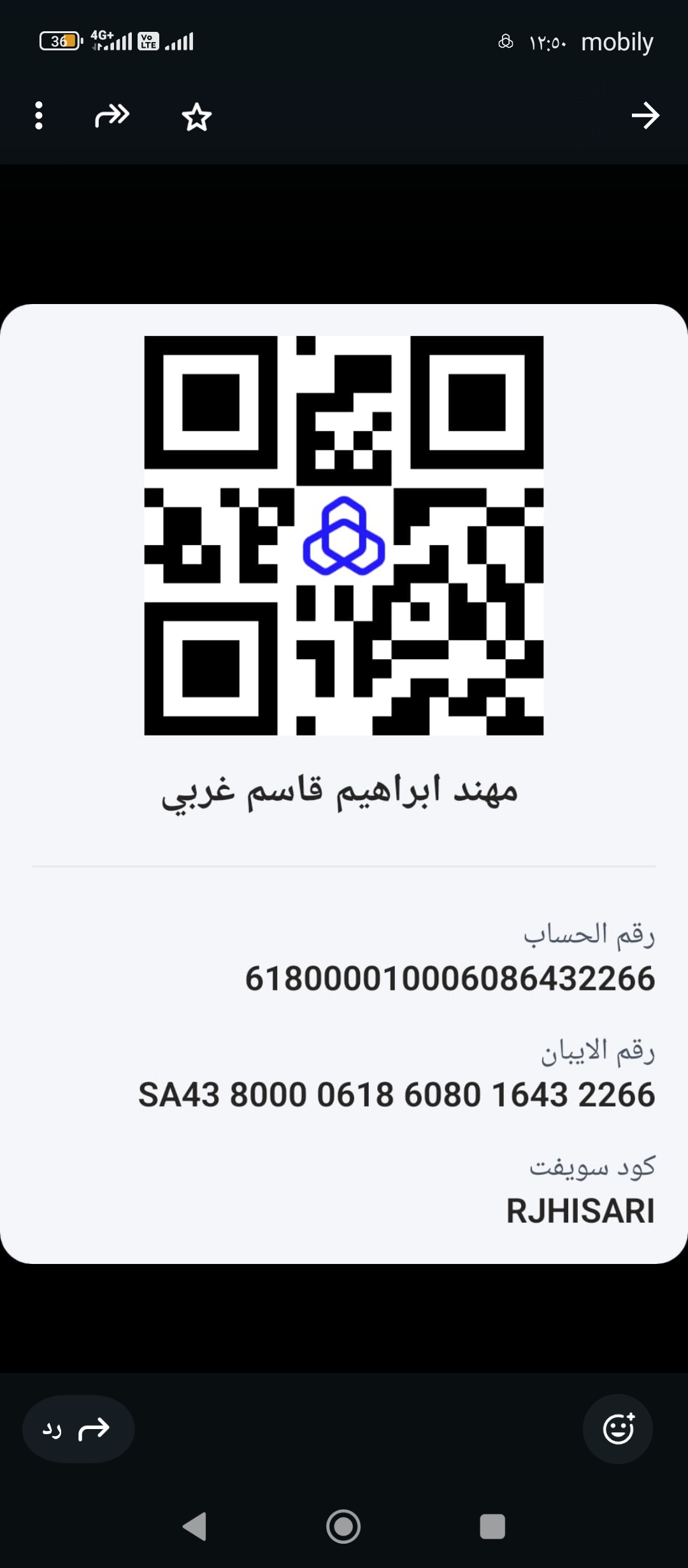Star this image message
Image resolution: width=688 pixels, height=1568 pixels.
(x=196, y=117)
